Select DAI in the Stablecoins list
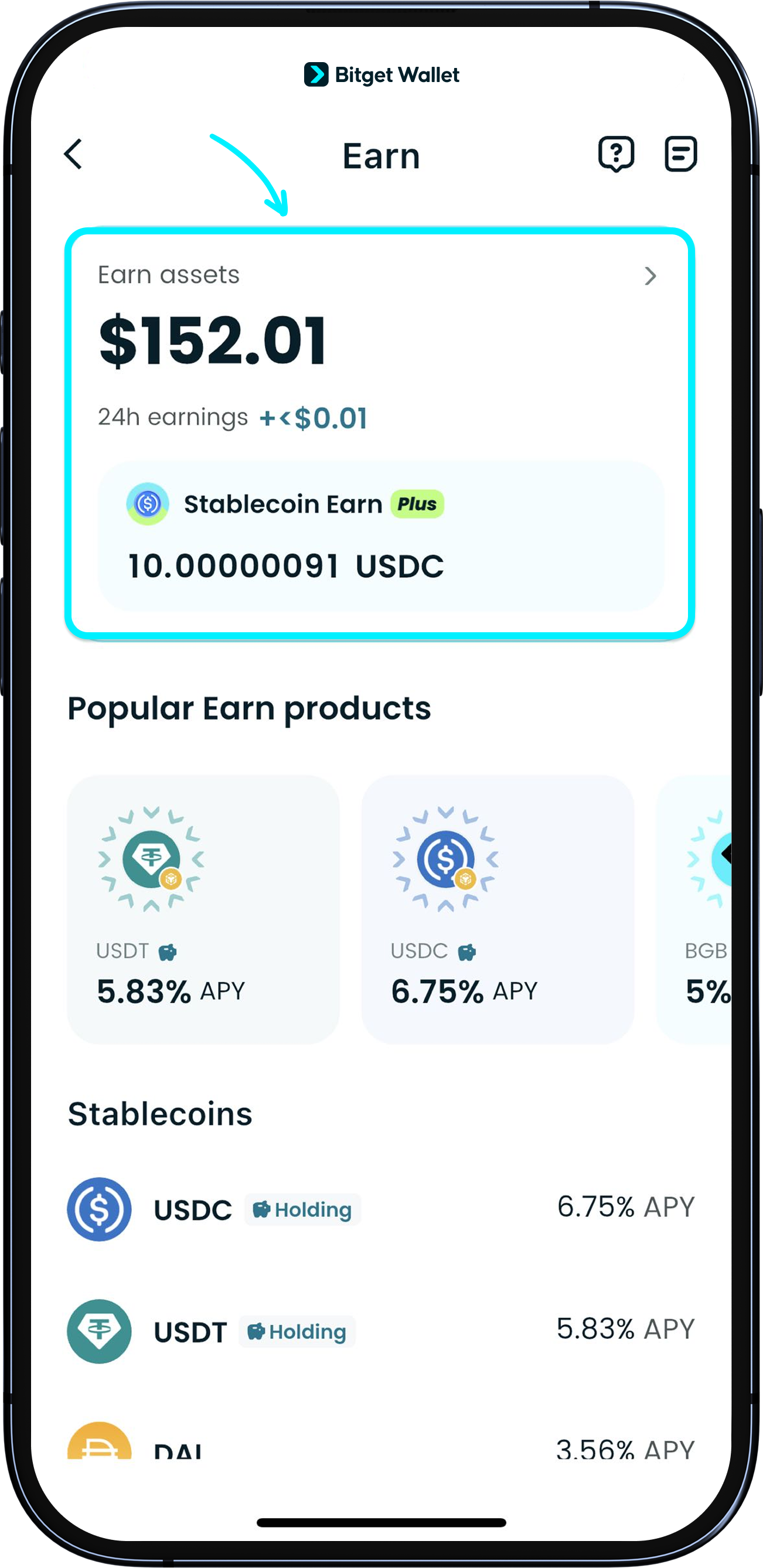The image size is (763, 1568). click(381, 1441)
